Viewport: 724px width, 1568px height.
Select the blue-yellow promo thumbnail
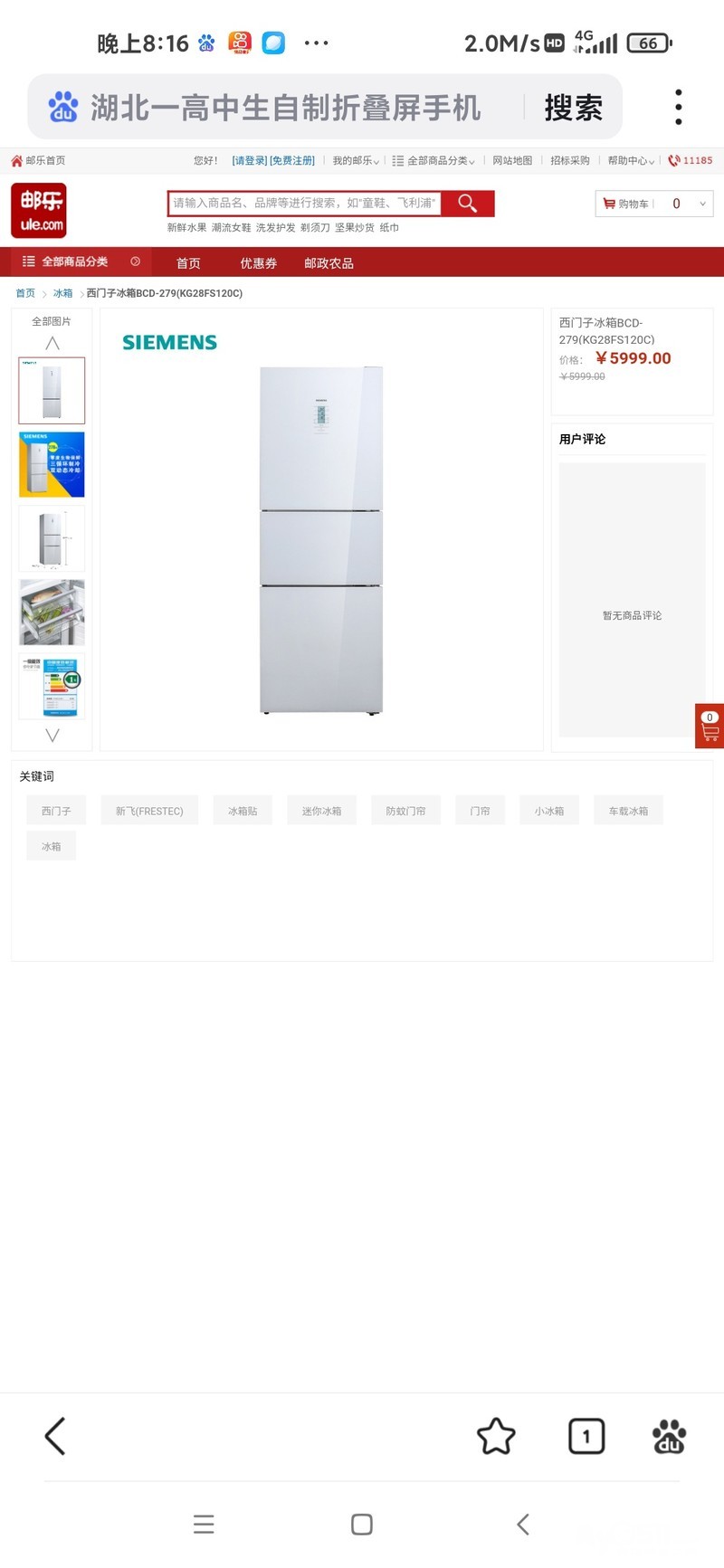[52, 464]
